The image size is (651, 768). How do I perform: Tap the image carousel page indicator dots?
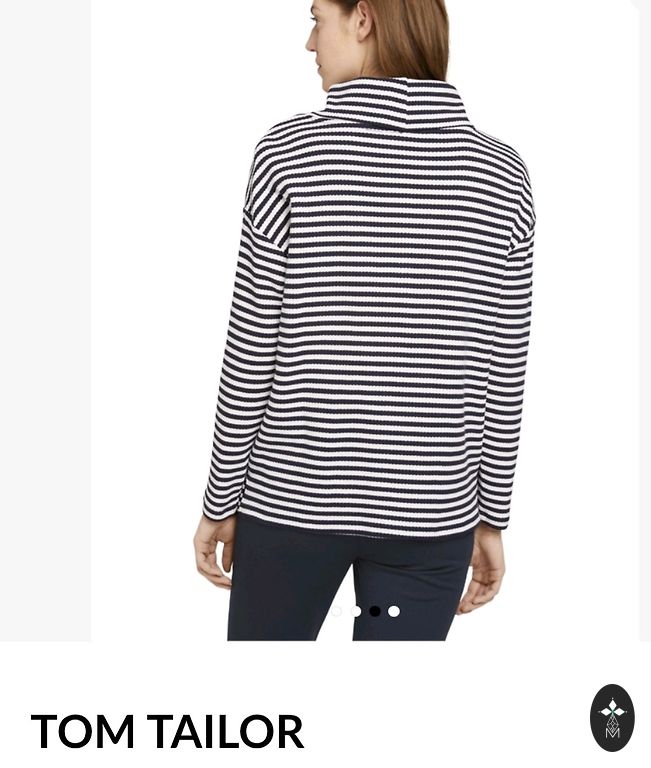pyautogui.click(x=365, y=611)
